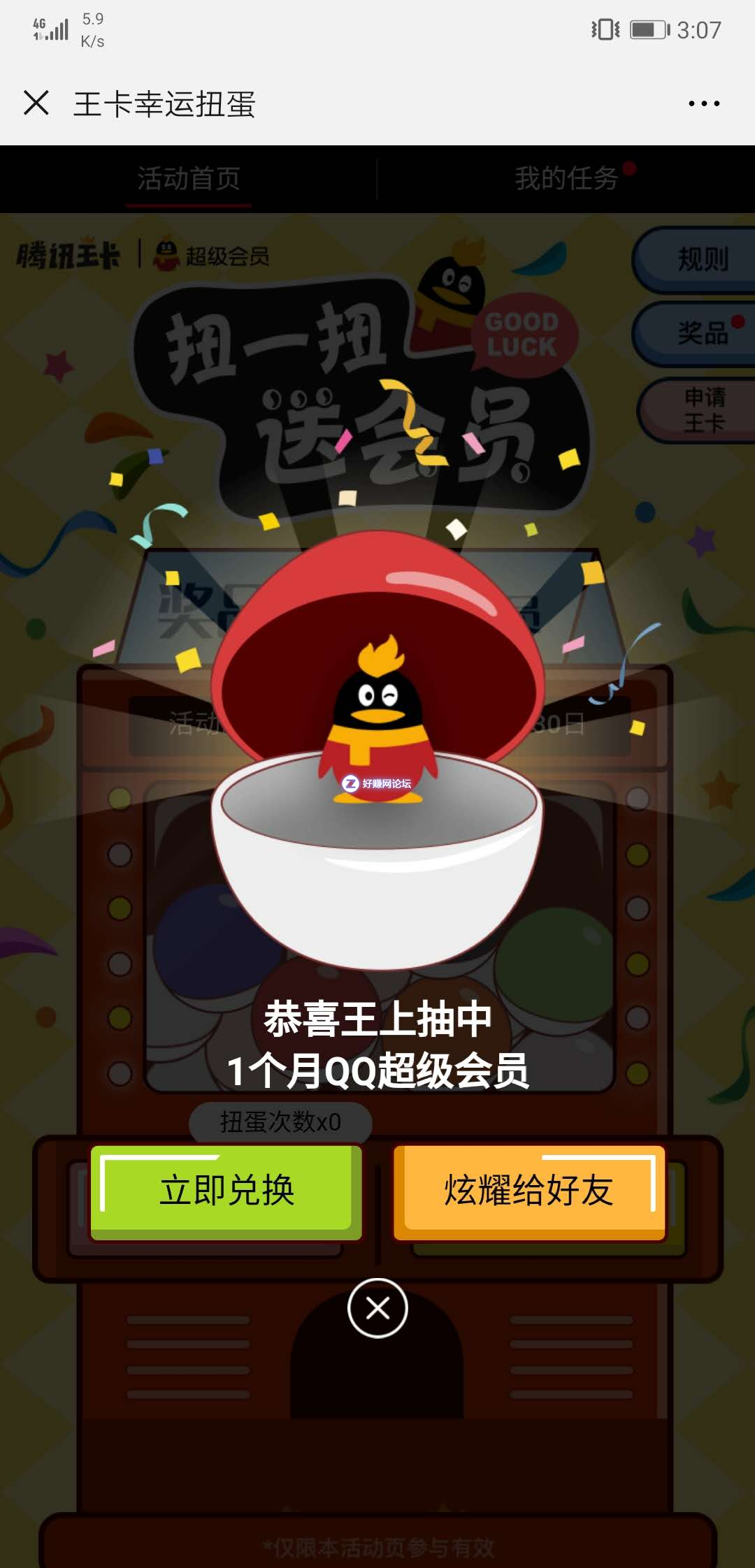Dismiss the prize popup with the X
755x1568 pixels.
point(377,1308)
